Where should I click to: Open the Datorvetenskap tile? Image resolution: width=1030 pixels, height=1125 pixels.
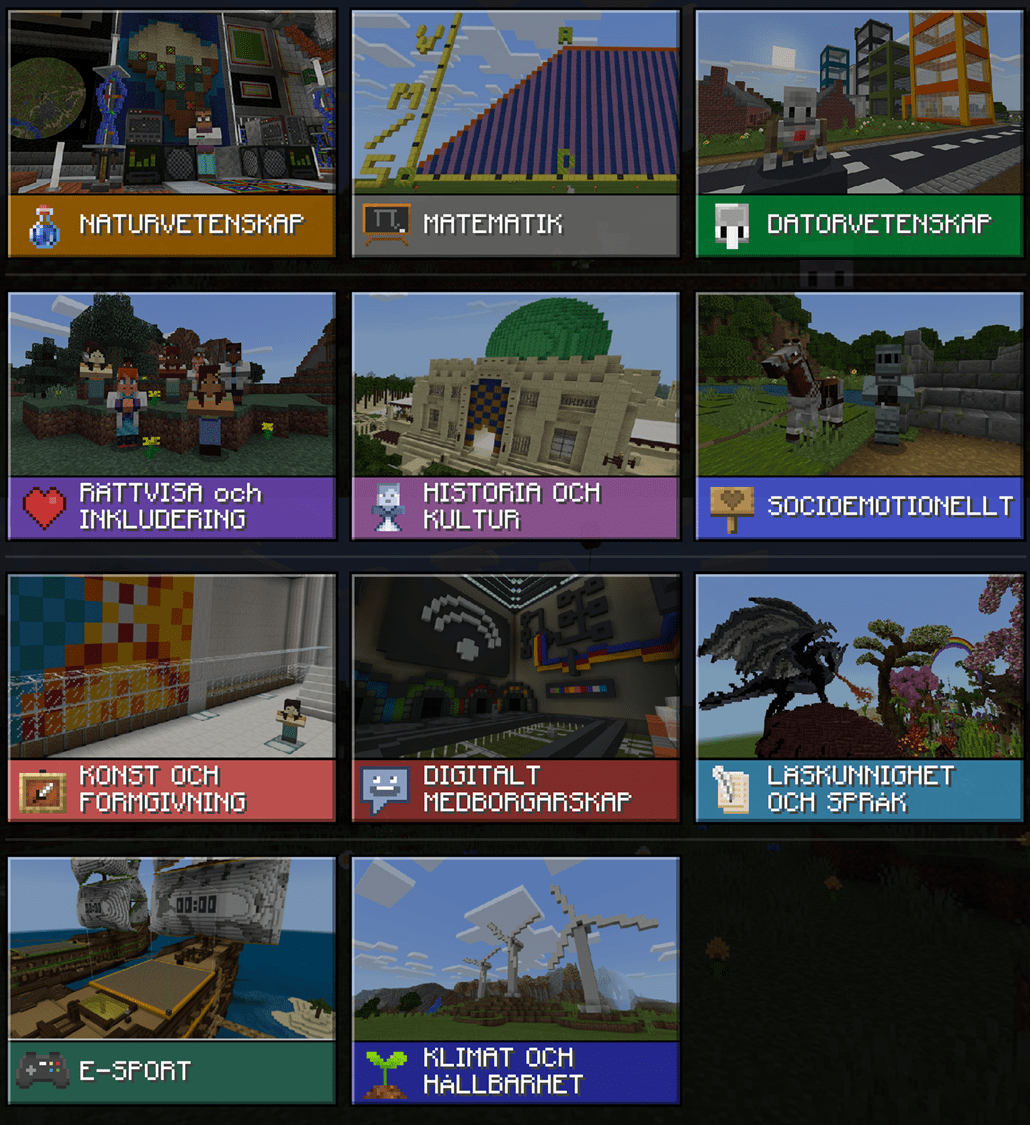(x=859, y=133)
